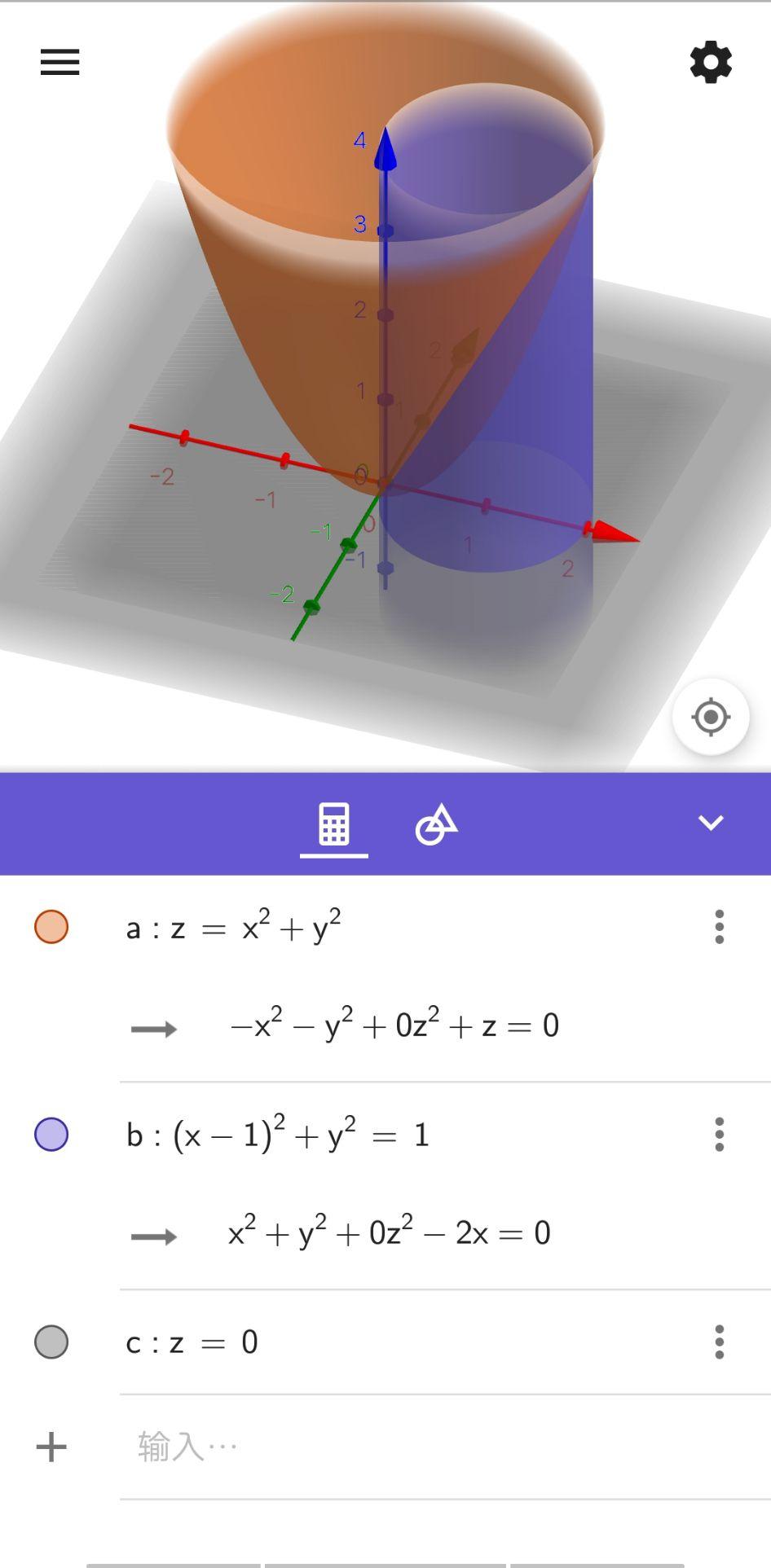Select the equation a: z = x² + y²
Image resolution: width=771 pixels, height=1568 pixels.
pyautogui.click(x=234, y=928)
